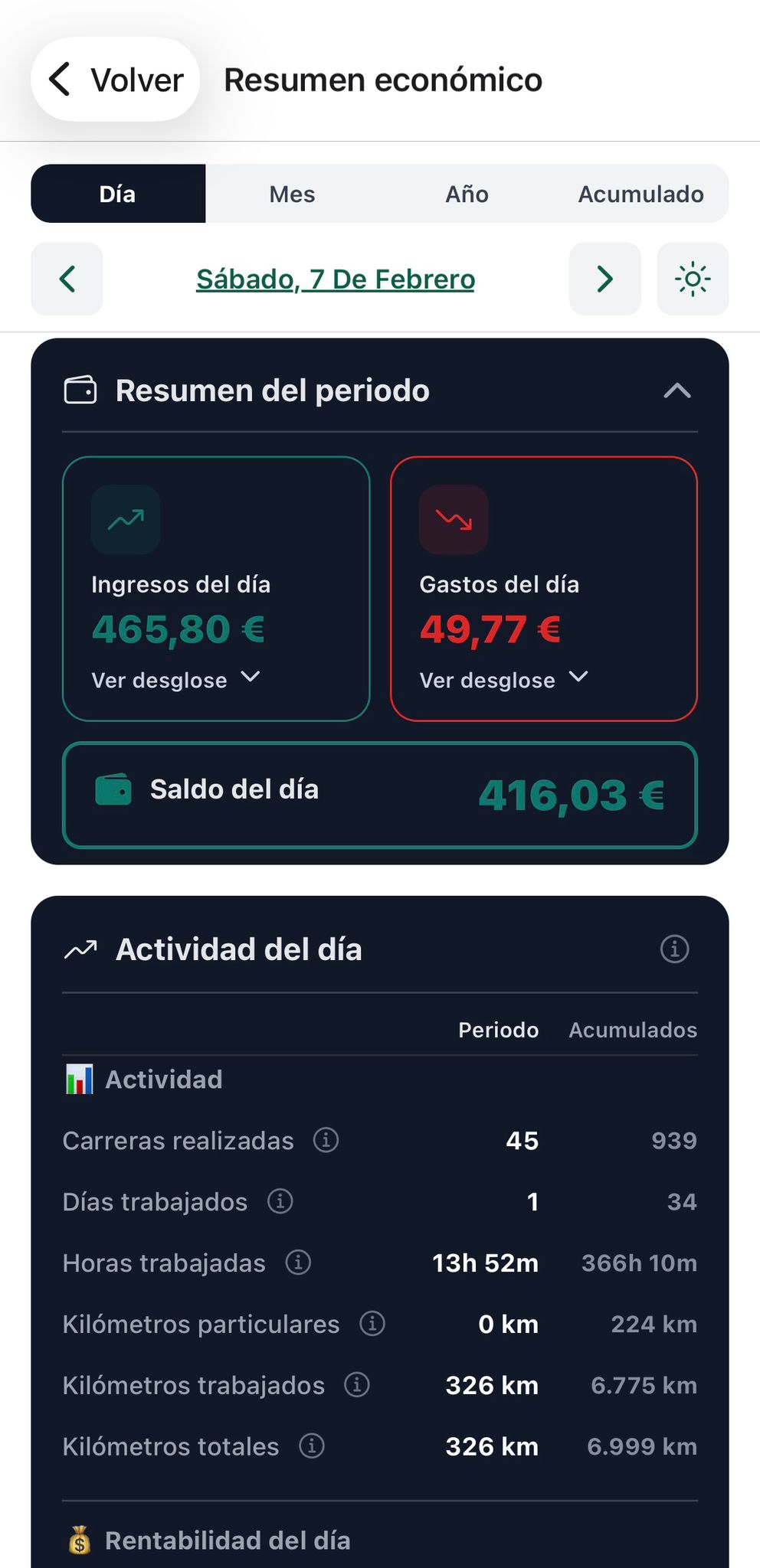Screen dimensions: 760x1568
Task: Switch to the Mes tab
Action: pos(292,194)
